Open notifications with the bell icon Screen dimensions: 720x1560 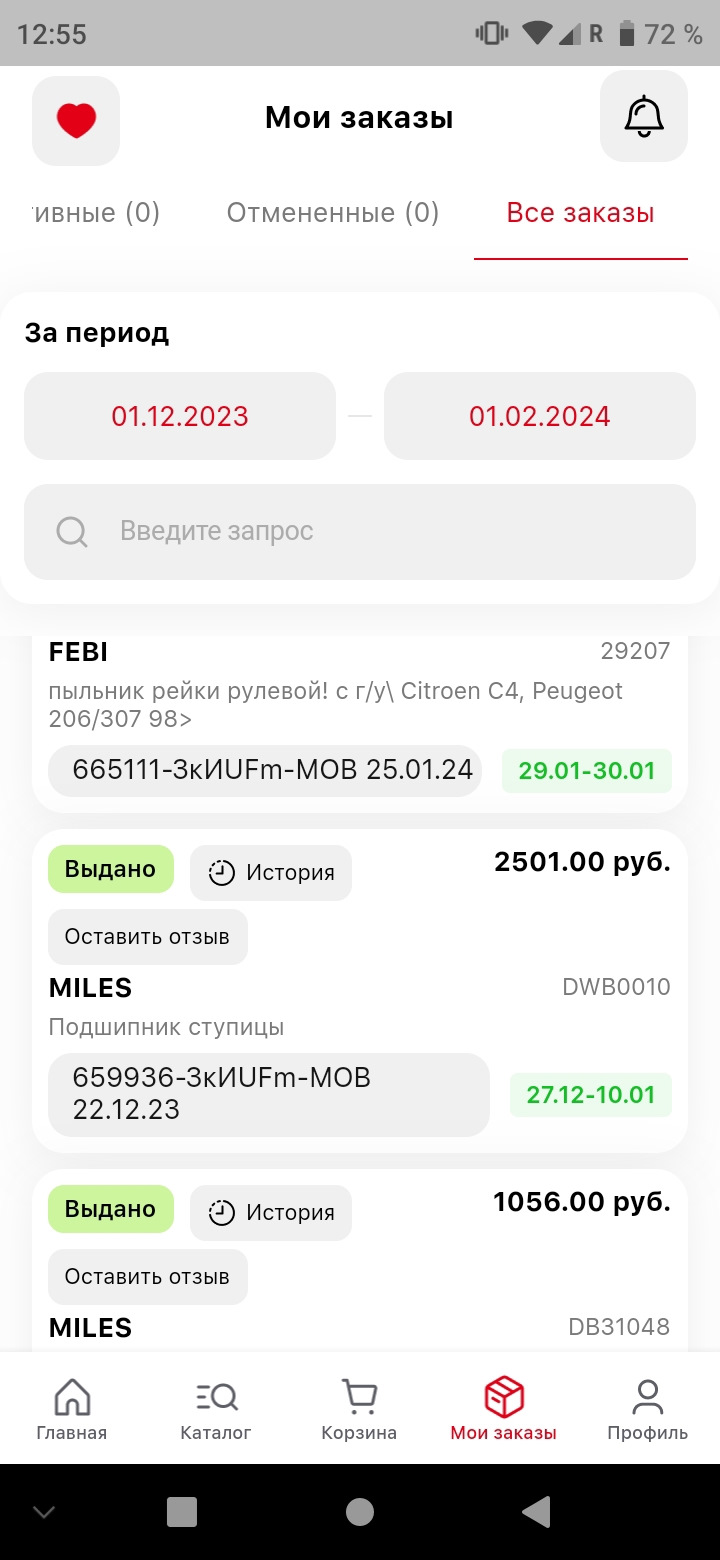click(644, 116)
